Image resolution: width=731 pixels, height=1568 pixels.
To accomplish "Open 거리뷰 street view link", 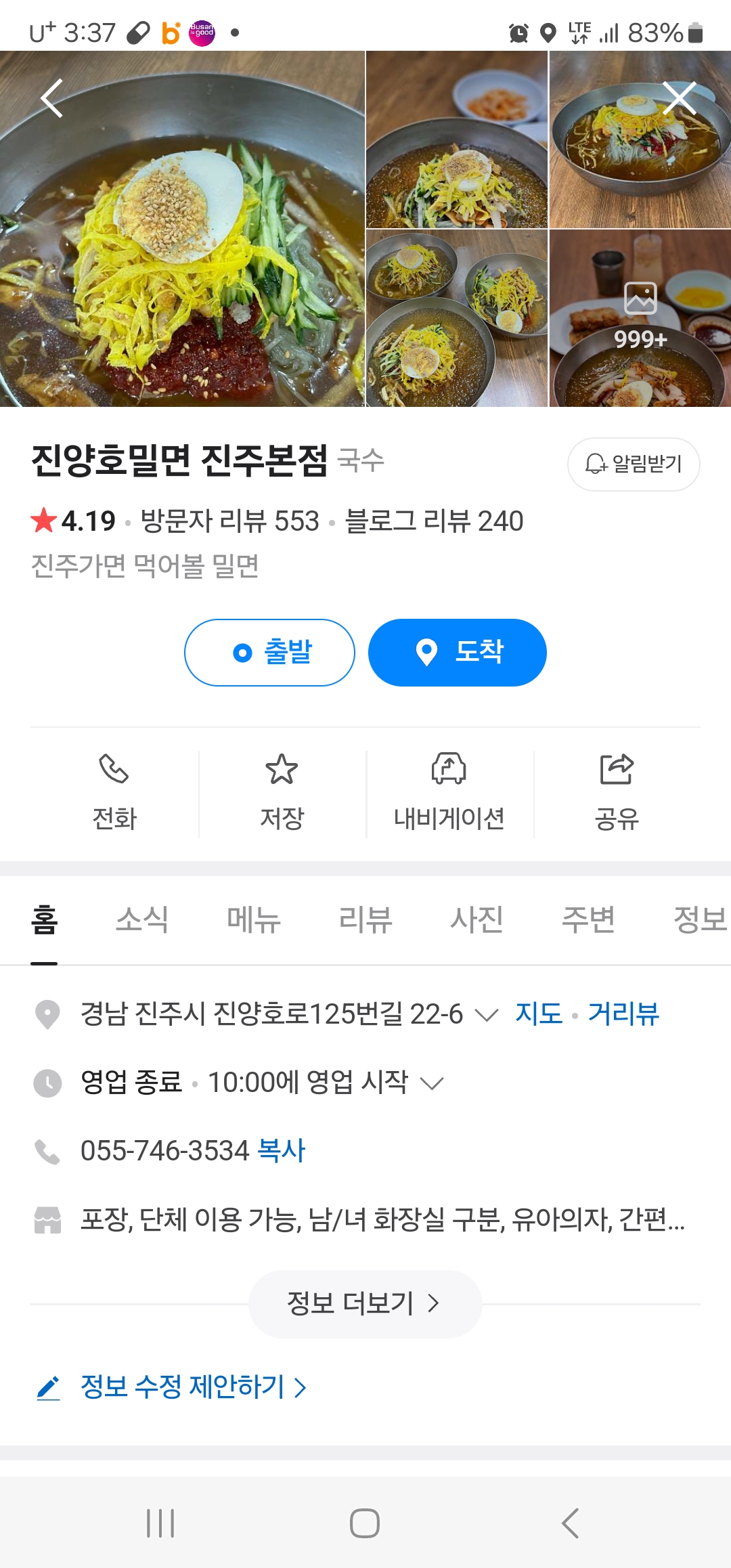I will (623, 1014).
